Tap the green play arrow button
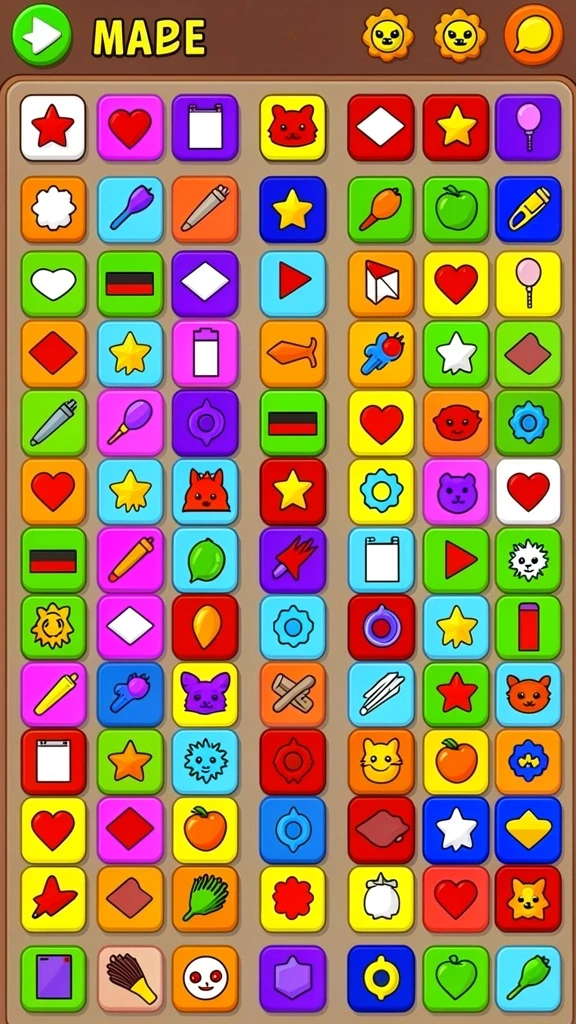This screenshot has height=1024, width=576. (x=42, y=35)
